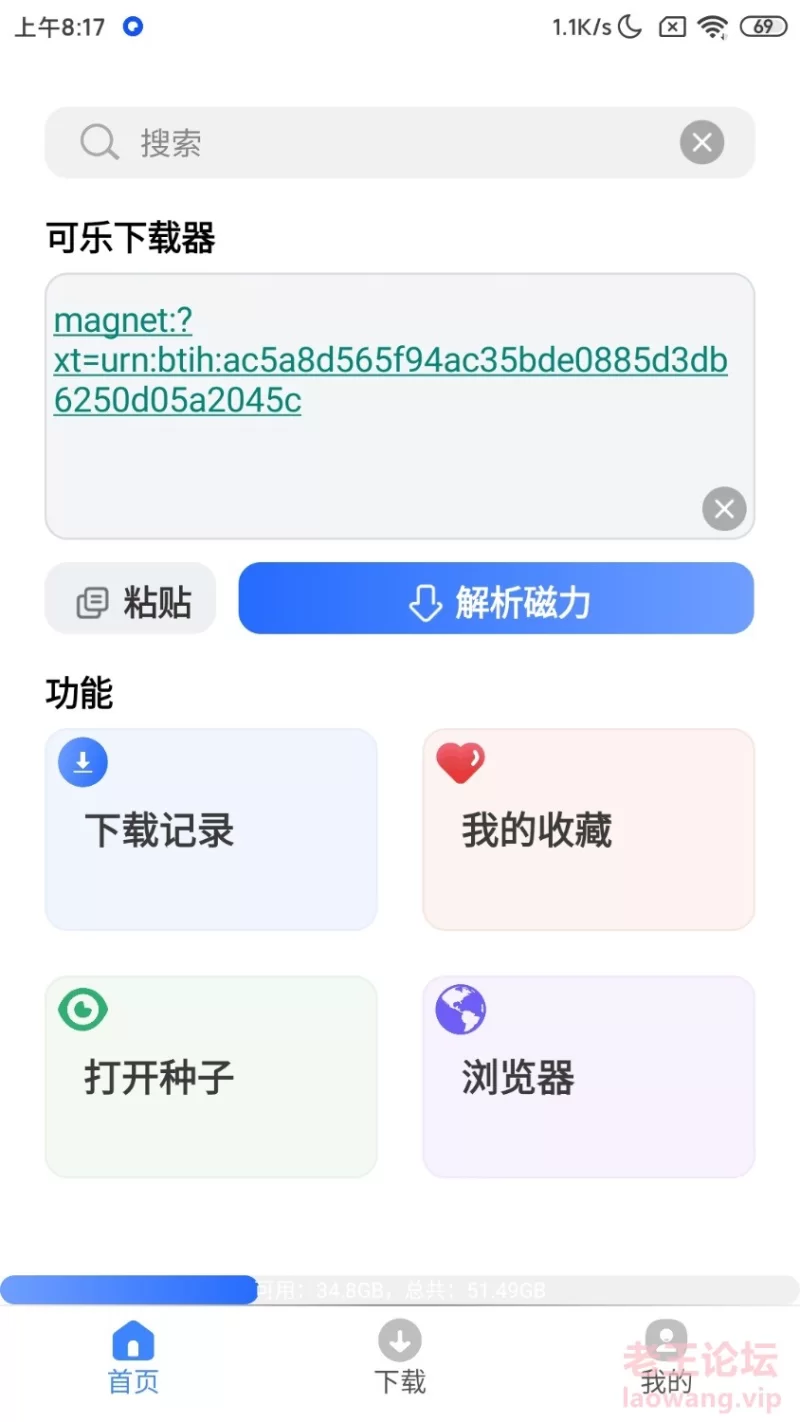Open the 打开种子 torrent file card
The height and width of the screenshot is (1422, 800).
tap(211, 1077)
